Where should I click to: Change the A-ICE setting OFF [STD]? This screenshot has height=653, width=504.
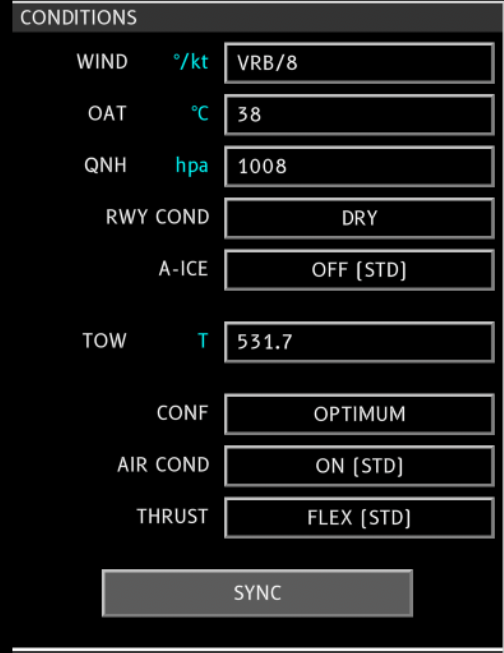click(359, 270)
